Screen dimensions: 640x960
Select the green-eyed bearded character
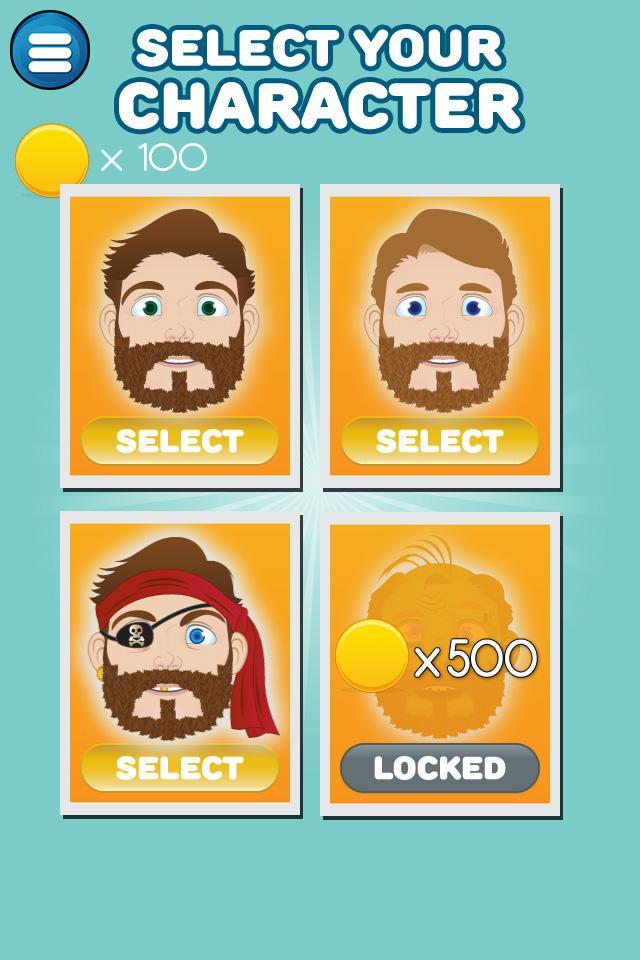point(180,441)
